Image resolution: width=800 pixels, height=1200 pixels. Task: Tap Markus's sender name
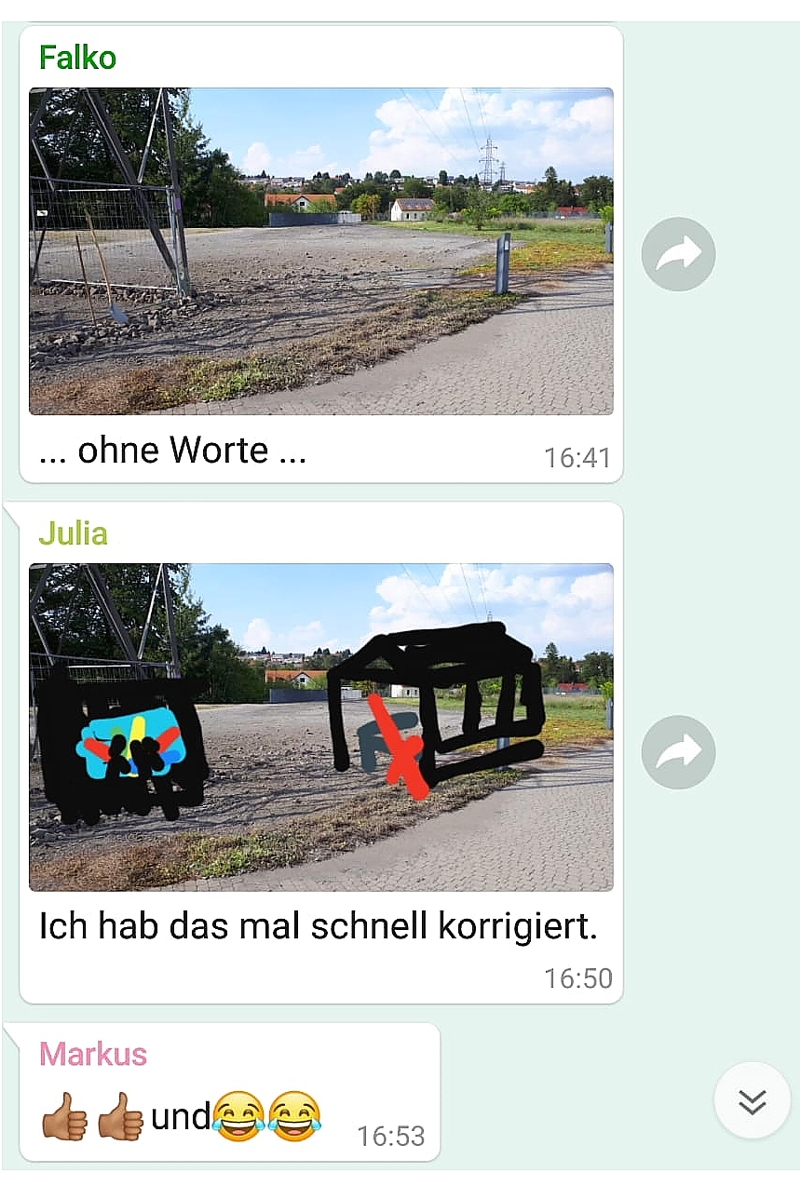92,1053
